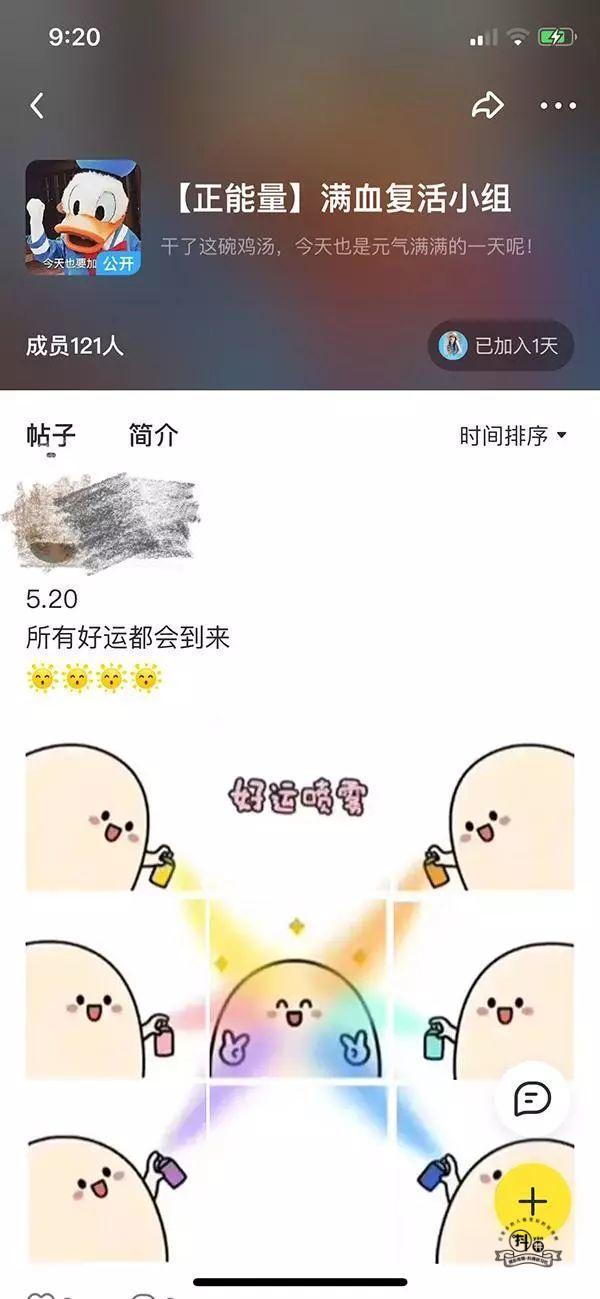This screenshot has width=600, height=1299.
Task: View the group's Donald Duck avatar
Action: tap(83, 217)
